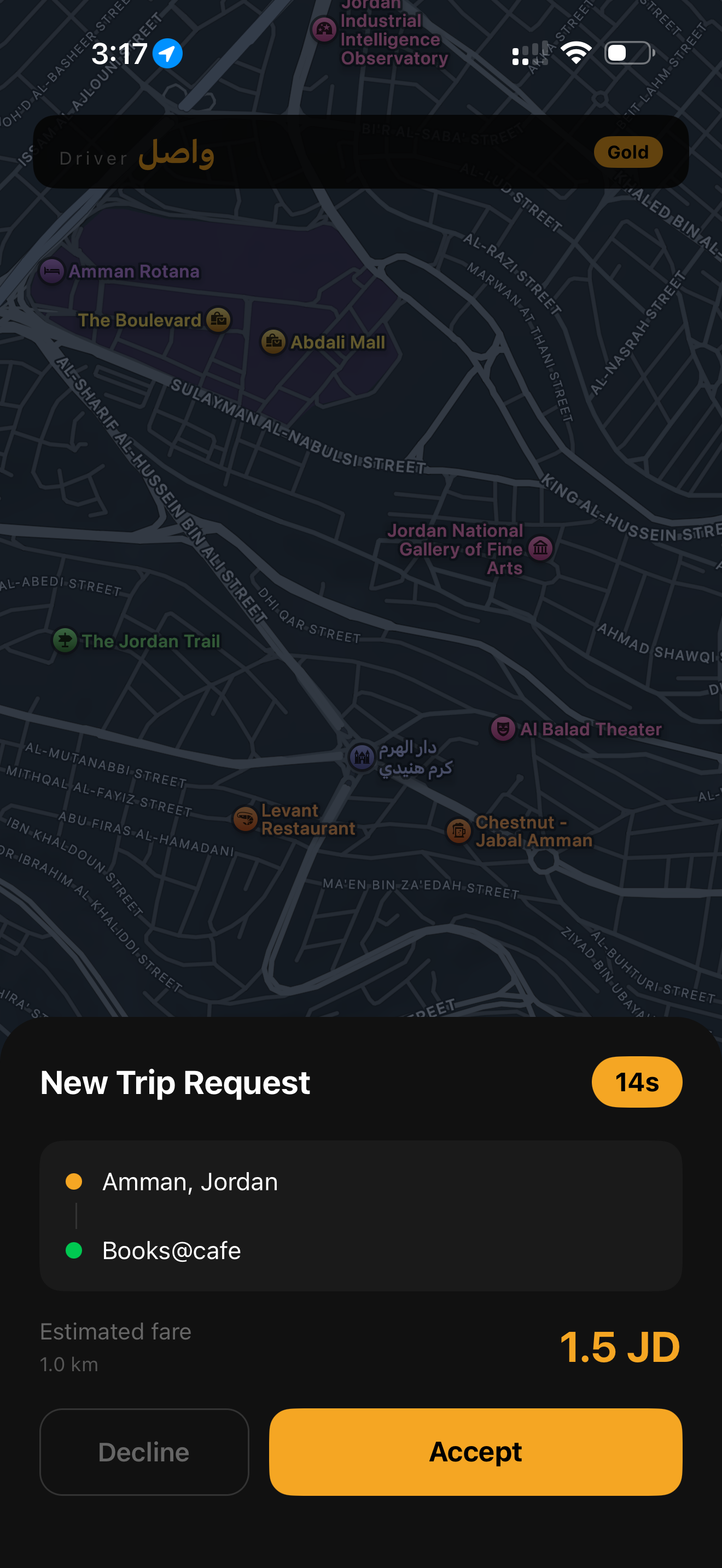The width and height of the screenshot is (722, 1568).
Task: Tap the Abdali Mall shopping bag icon
Action: (273, 342)
